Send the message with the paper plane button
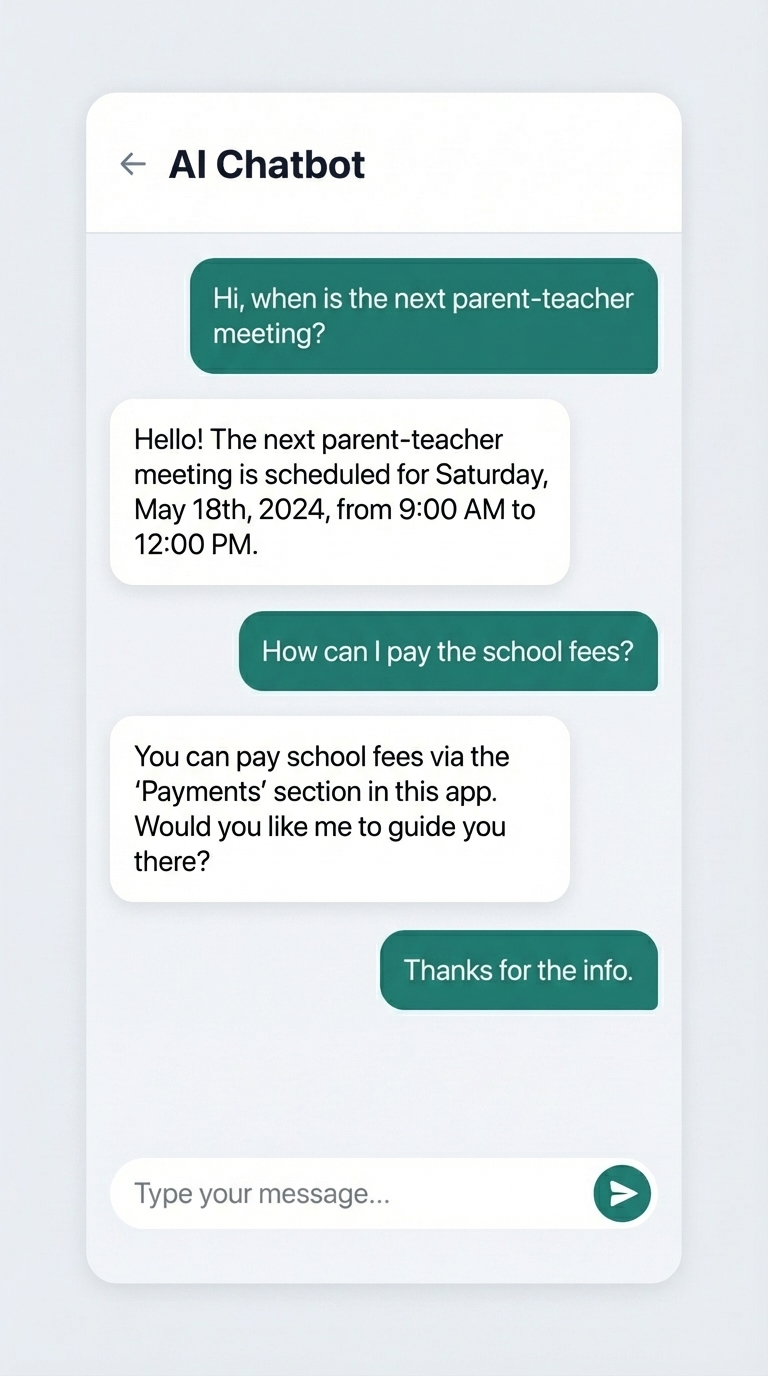 coord(622,1193)
